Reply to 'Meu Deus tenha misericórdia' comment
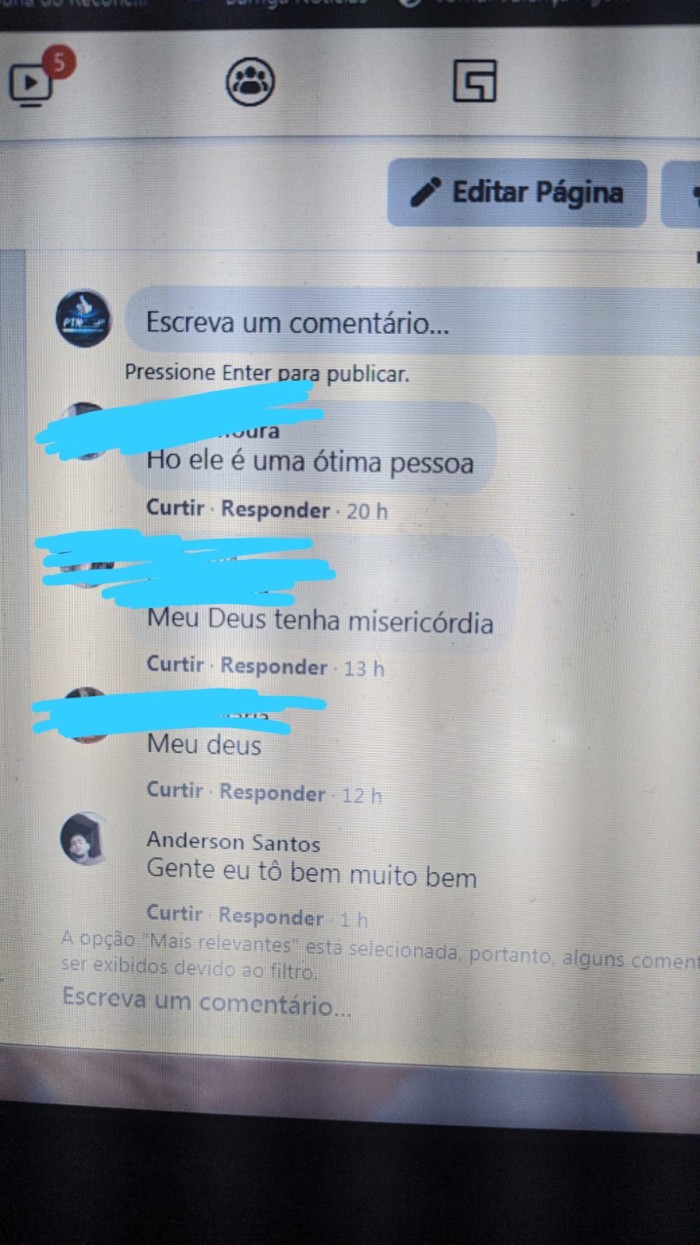 point(274,666)
